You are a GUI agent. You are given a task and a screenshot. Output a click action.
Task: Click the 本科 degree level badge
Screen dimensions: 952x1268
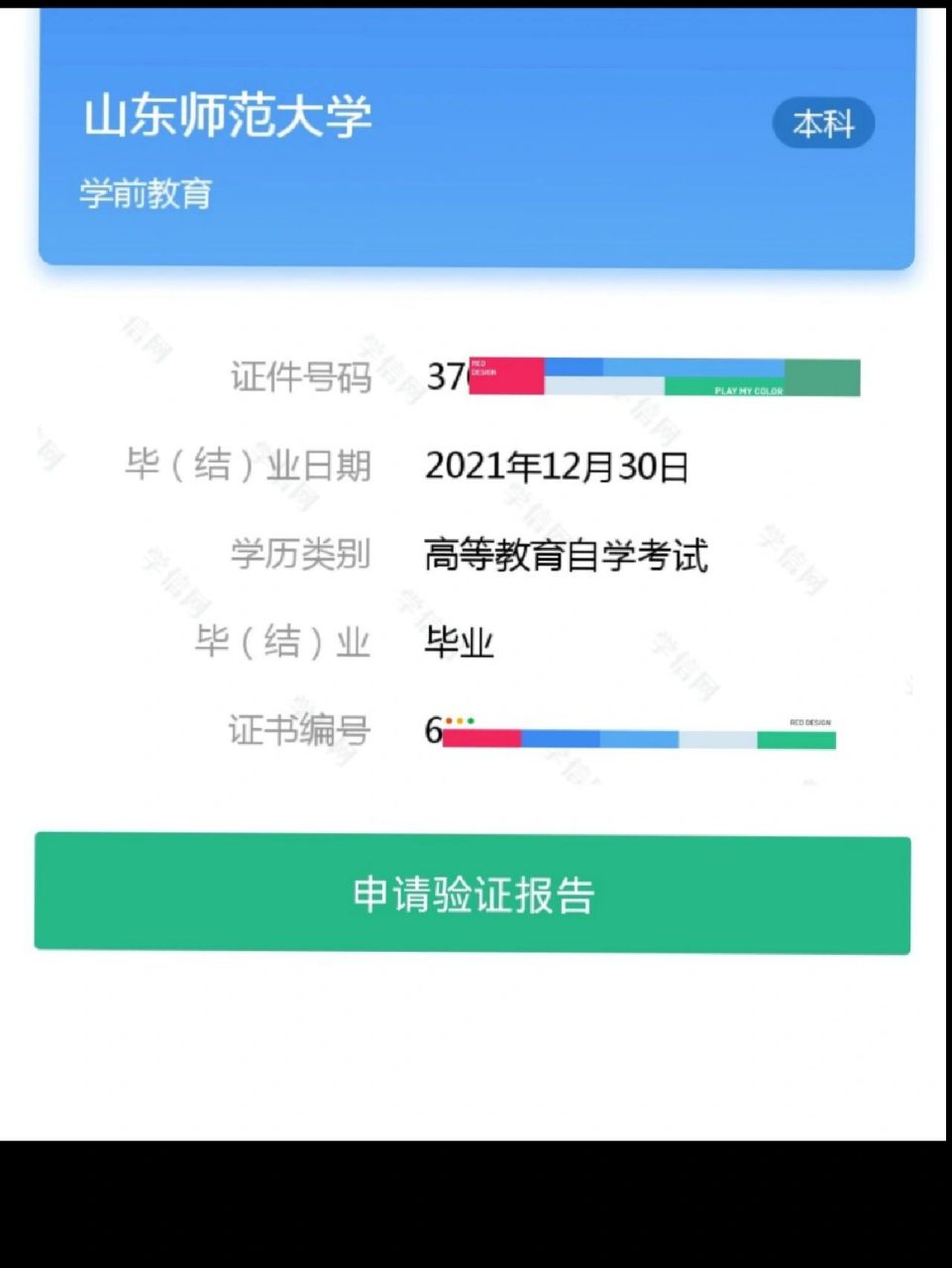(x=823, y=123)
